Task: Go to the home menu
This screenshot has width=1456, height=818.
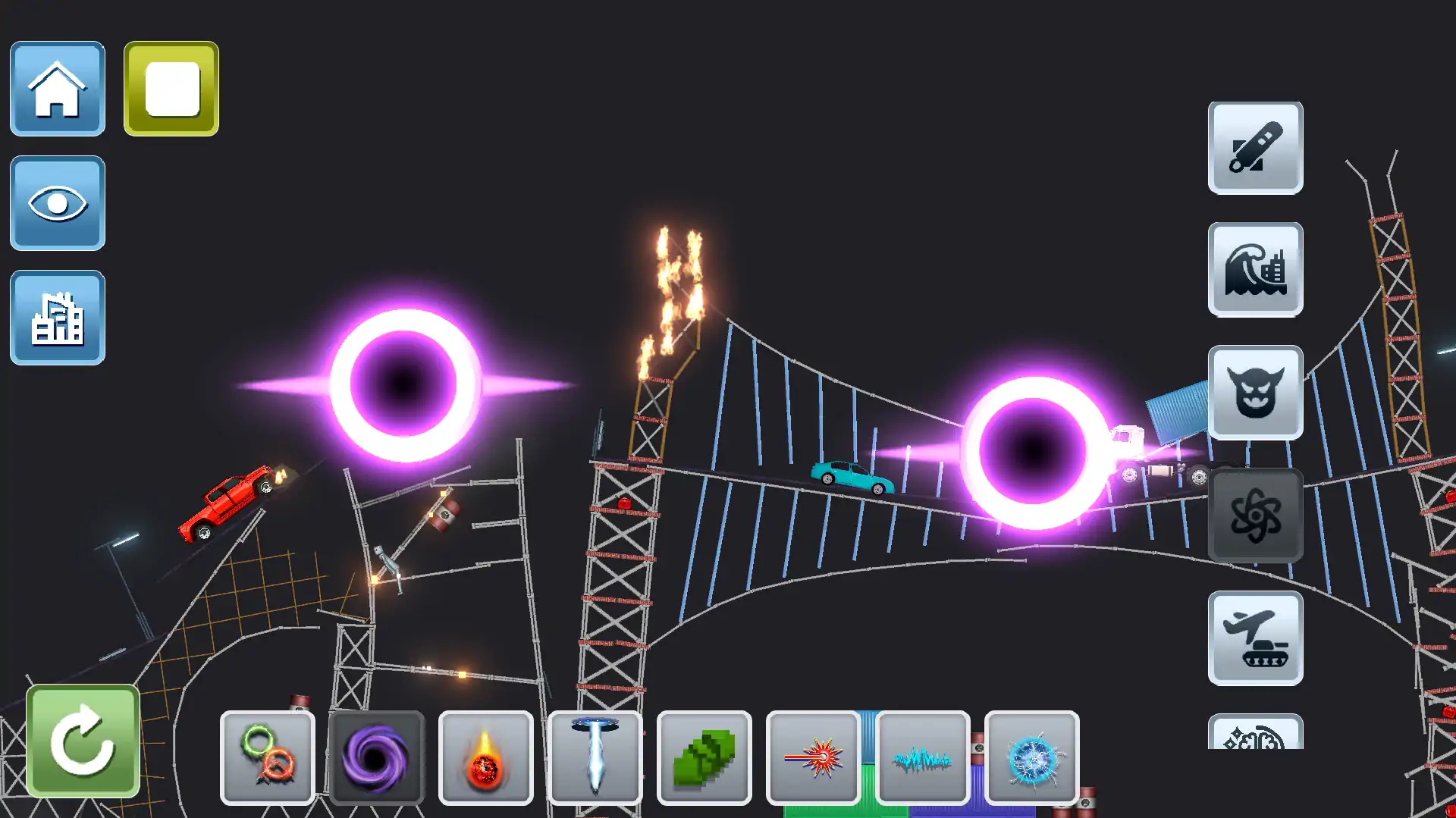Action: pyautogui.click(x=58, y=89)
